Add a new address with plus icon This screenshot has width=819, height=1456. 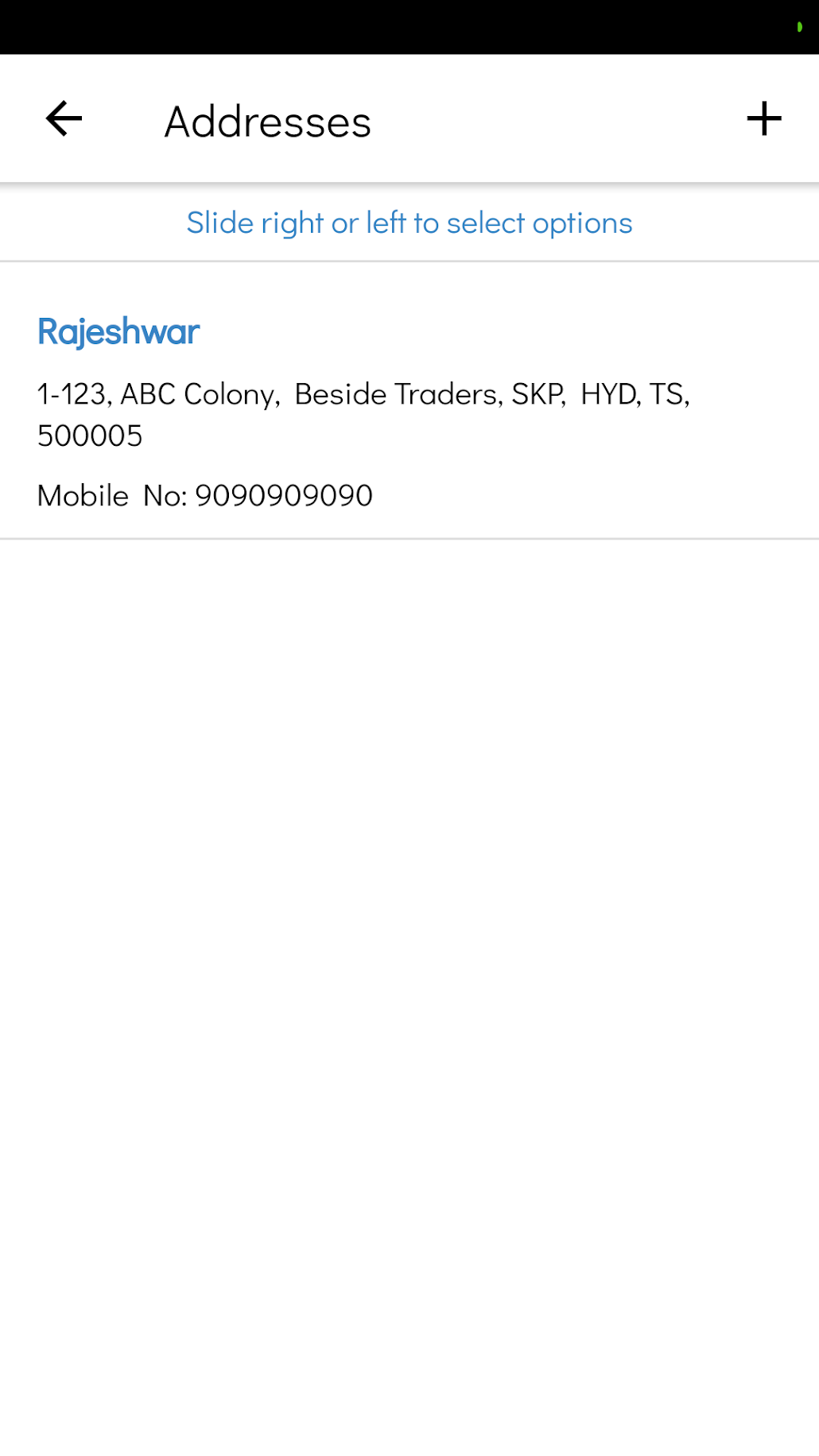763,119
